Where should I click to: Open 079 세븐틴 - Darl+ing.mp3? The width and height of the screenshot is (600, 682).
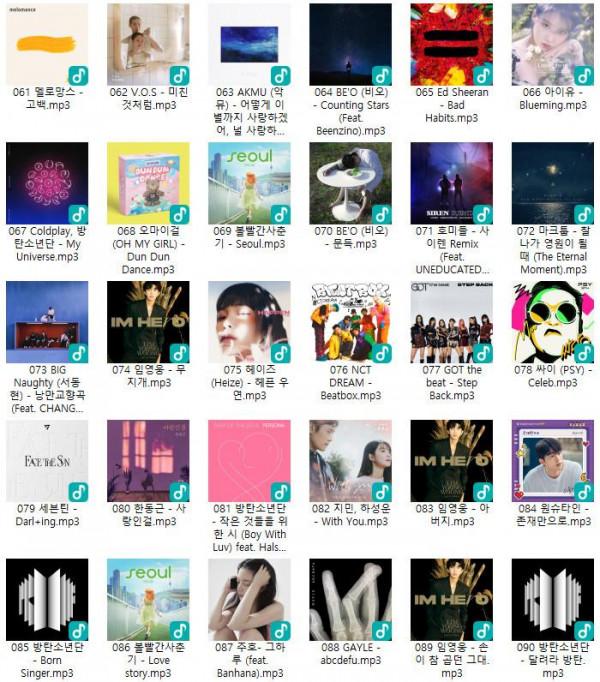[47, 461]
